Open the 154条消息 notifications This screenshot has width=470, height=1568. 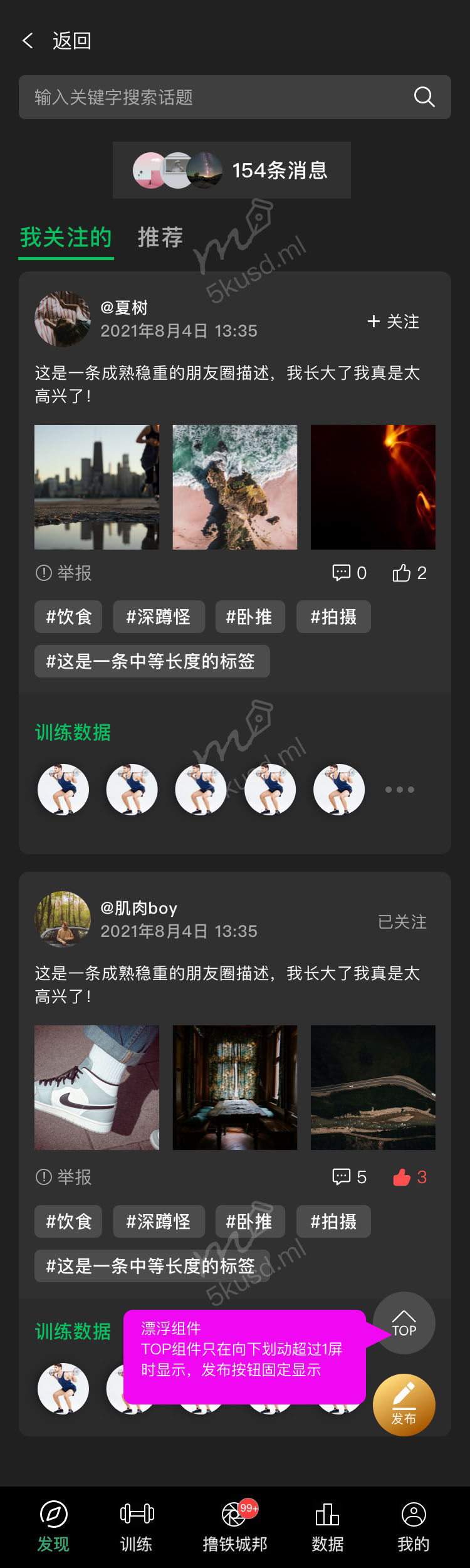(232, 170)
